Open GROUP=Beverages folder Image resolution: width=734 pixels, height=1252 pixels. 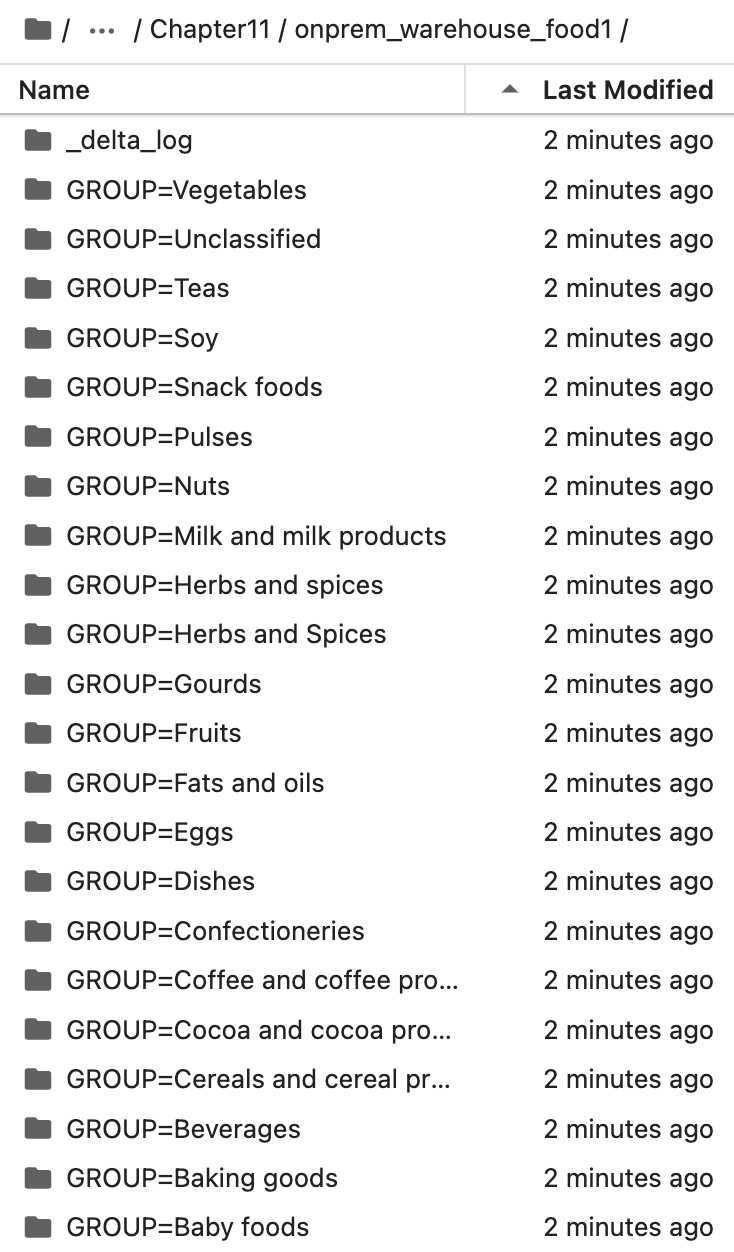(x=183, y=1129)
